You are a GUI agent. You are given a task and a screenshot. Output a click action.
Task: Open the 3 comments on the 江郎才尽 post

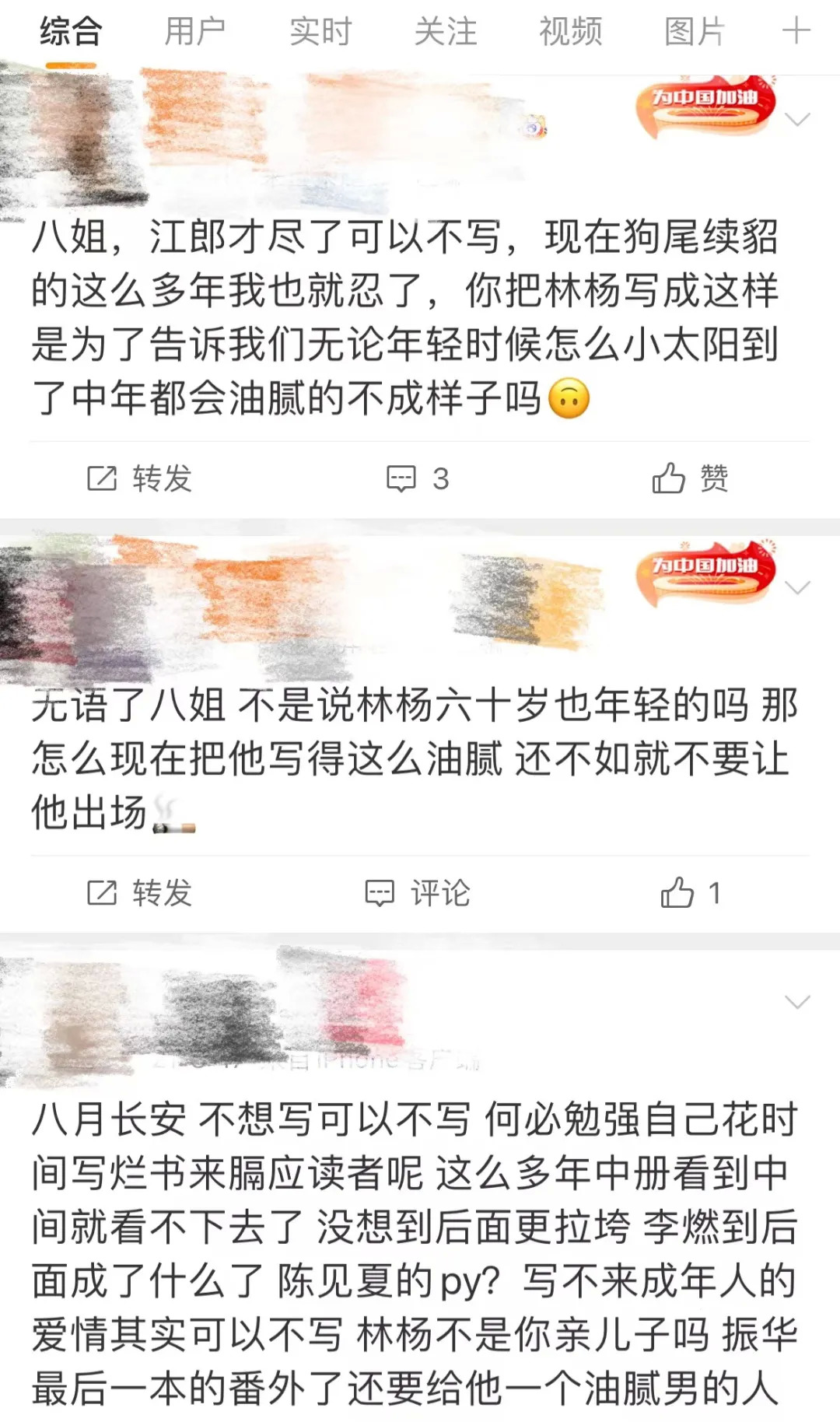(418, 478)
